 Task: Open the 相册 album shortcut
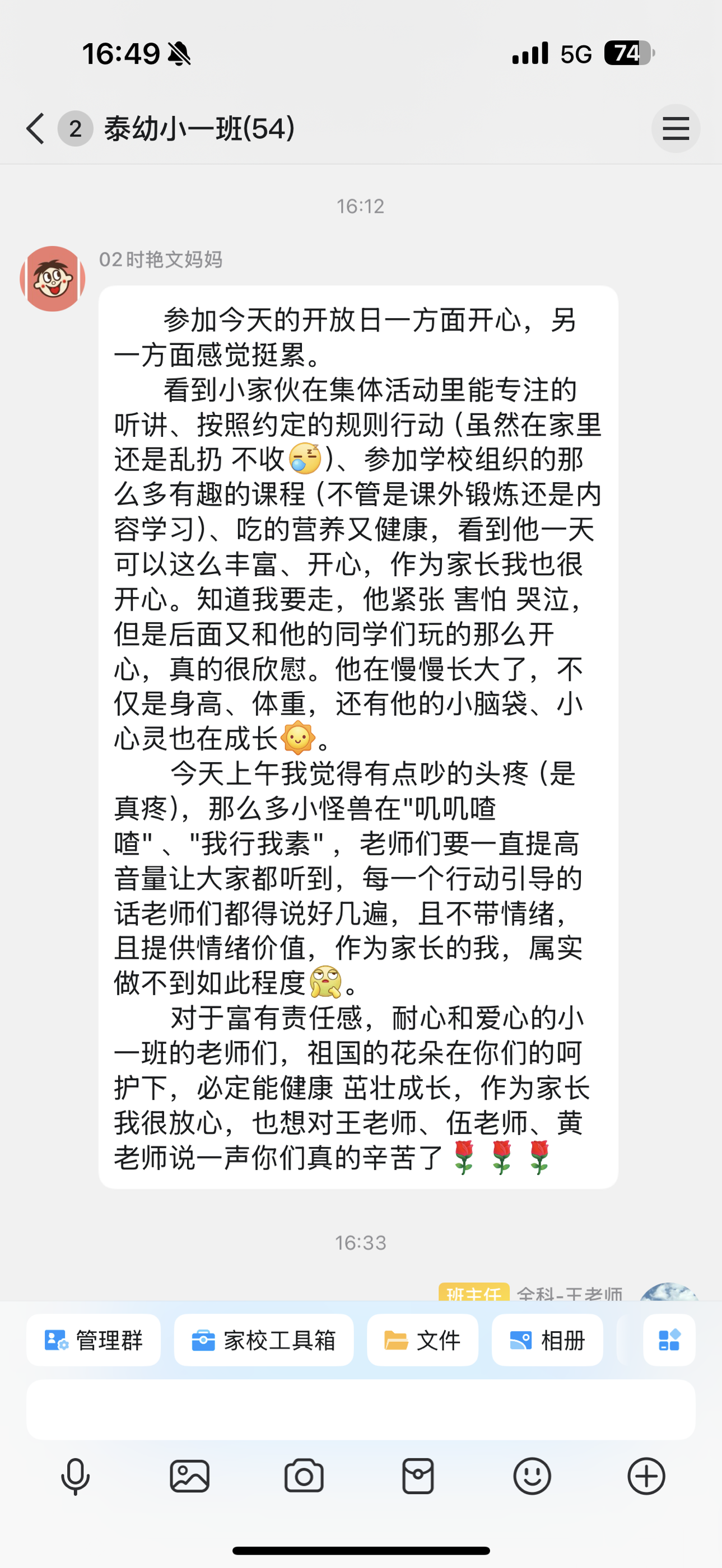(547, 1340)
